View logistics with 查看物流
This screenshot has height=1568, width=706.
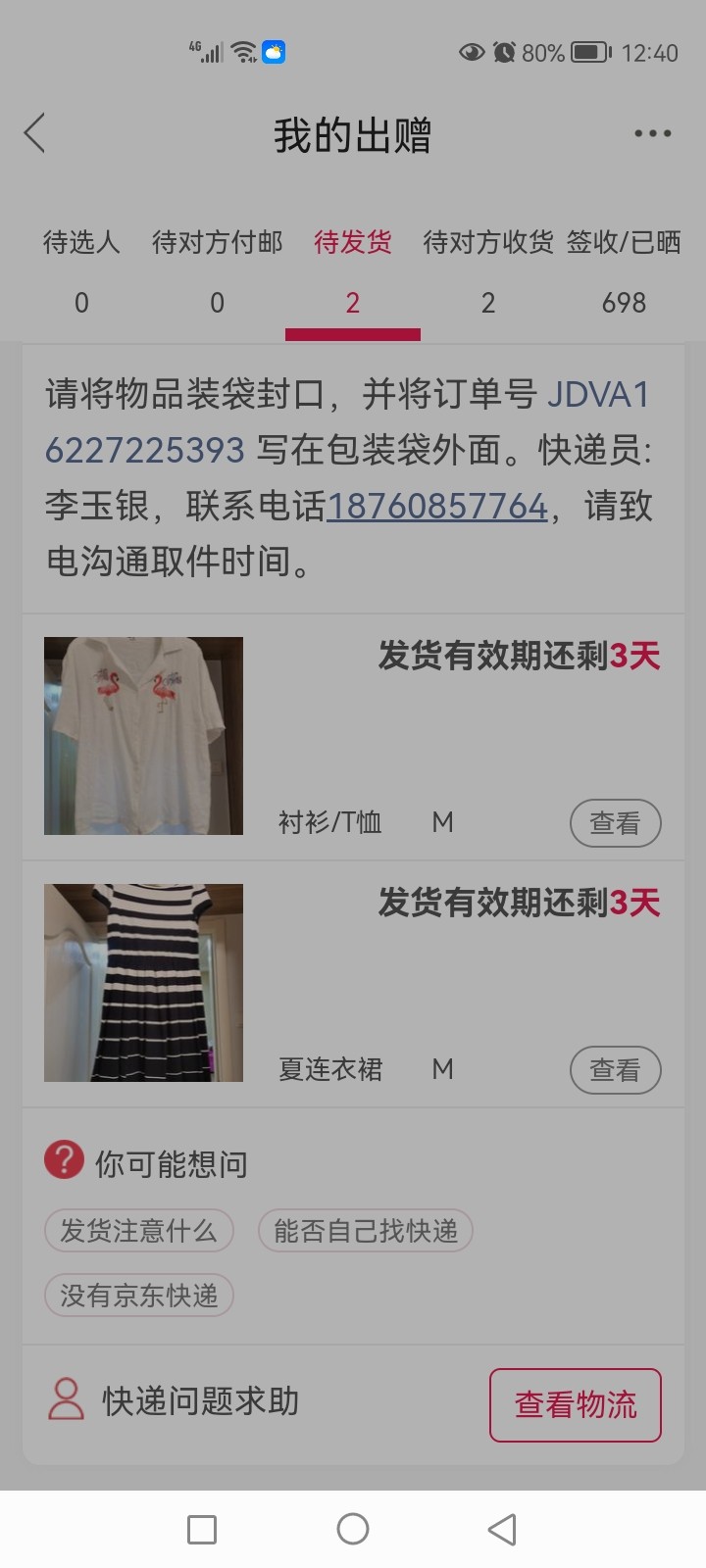576,1404
